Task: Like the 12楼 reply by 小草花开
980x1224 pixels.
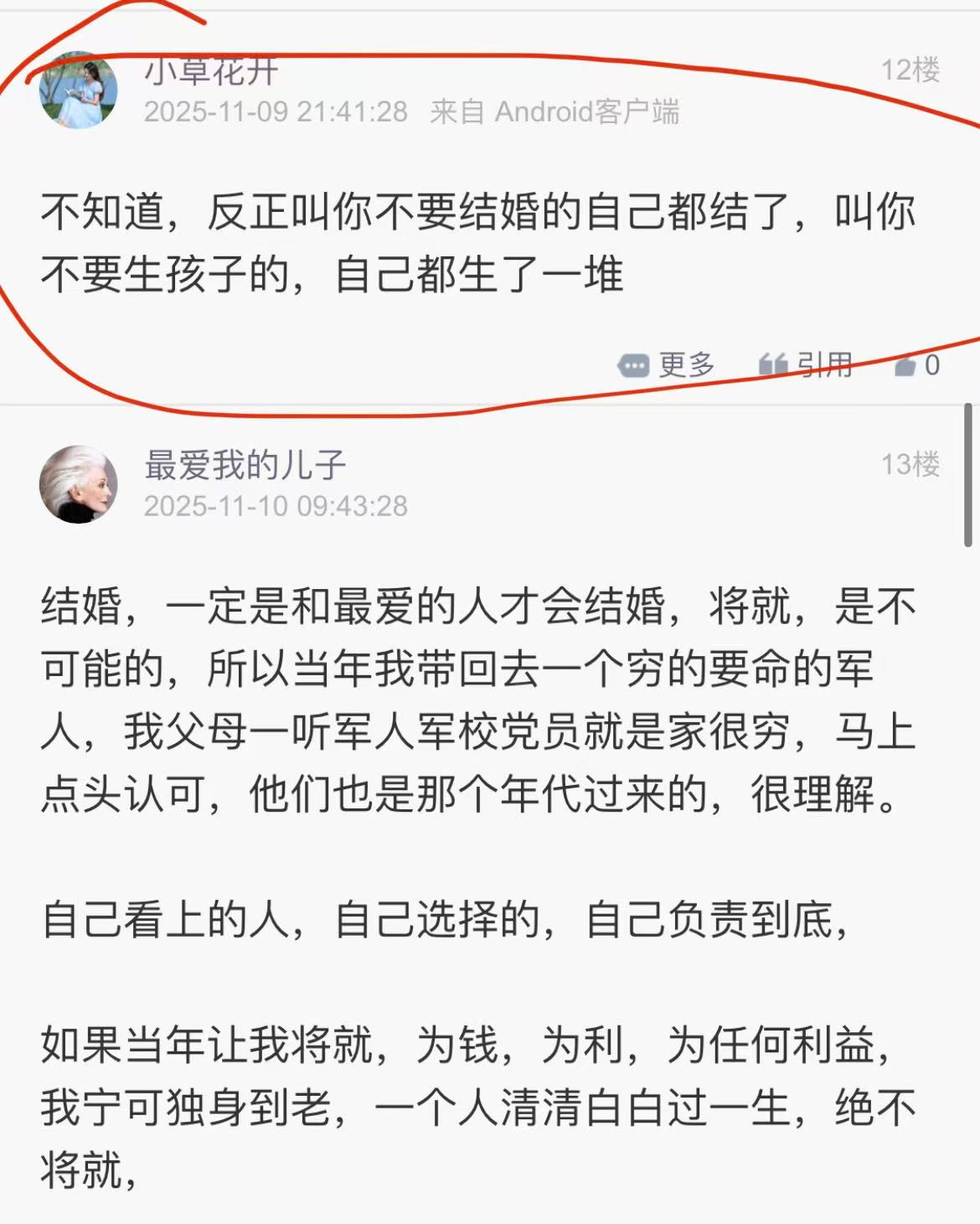Action: pos(916,365)
